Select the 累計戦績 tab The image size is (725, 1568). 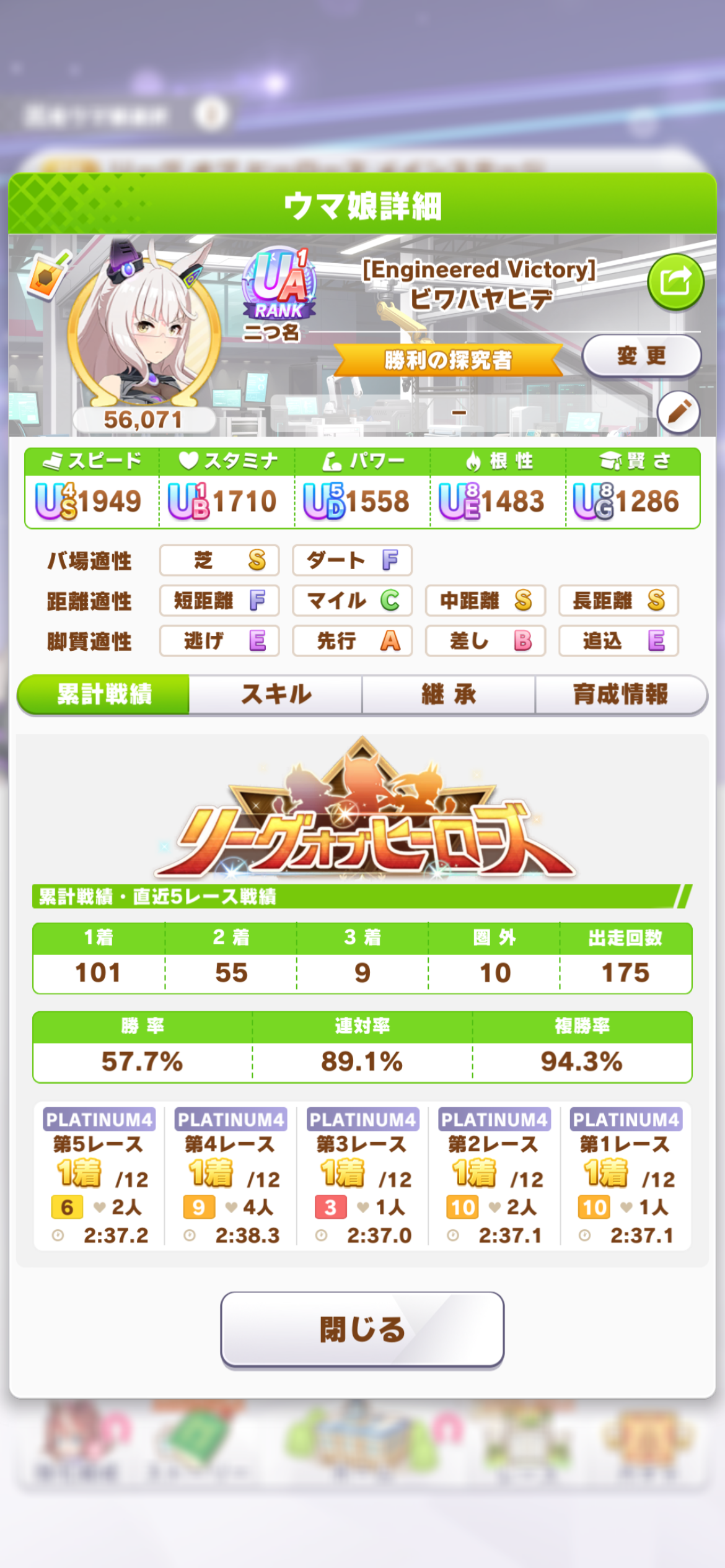[x=103, y=694]
